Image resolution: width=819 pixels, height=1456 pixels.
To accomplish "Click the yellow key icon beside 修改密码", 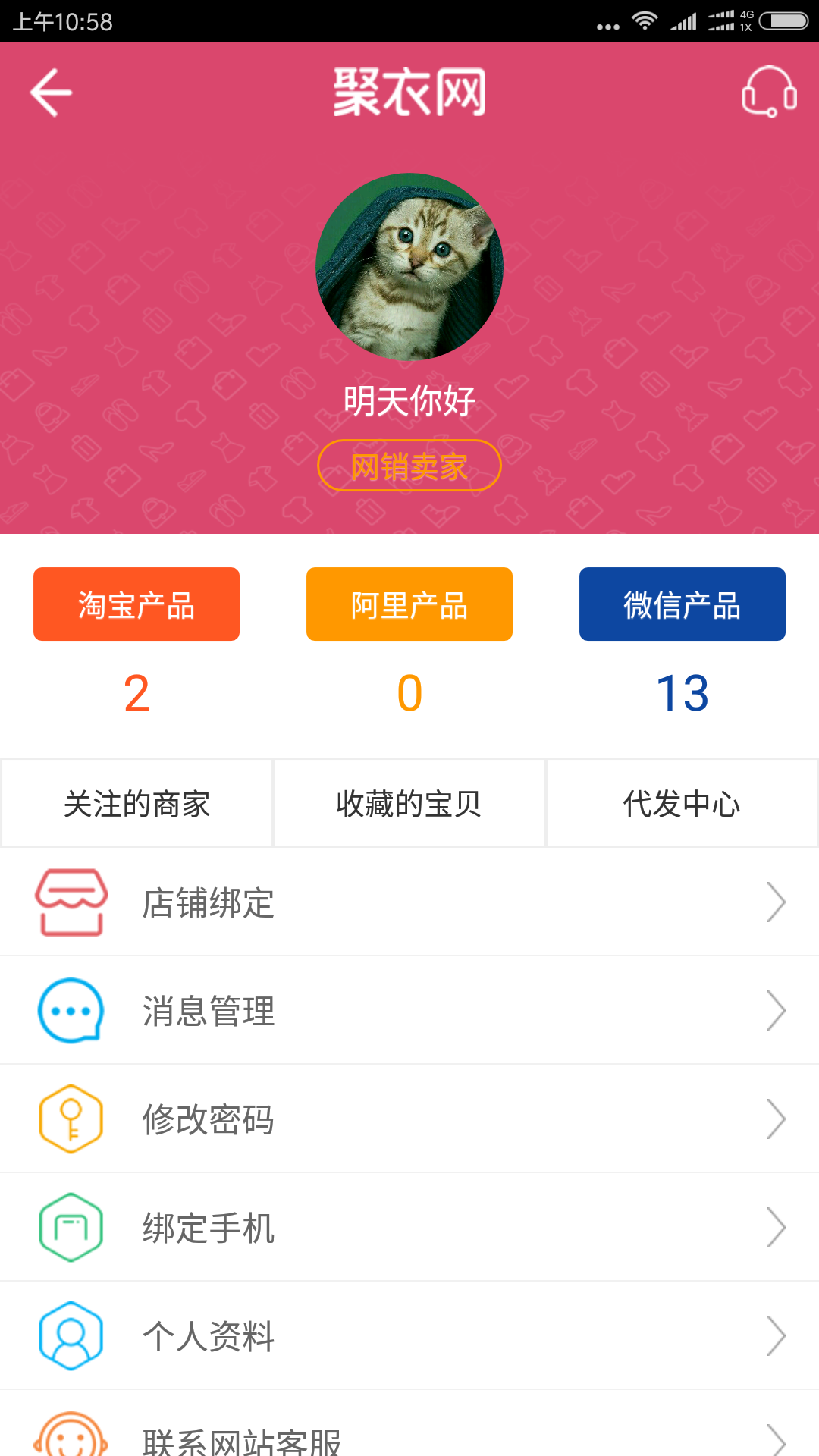I will [x=71, y=1119].
